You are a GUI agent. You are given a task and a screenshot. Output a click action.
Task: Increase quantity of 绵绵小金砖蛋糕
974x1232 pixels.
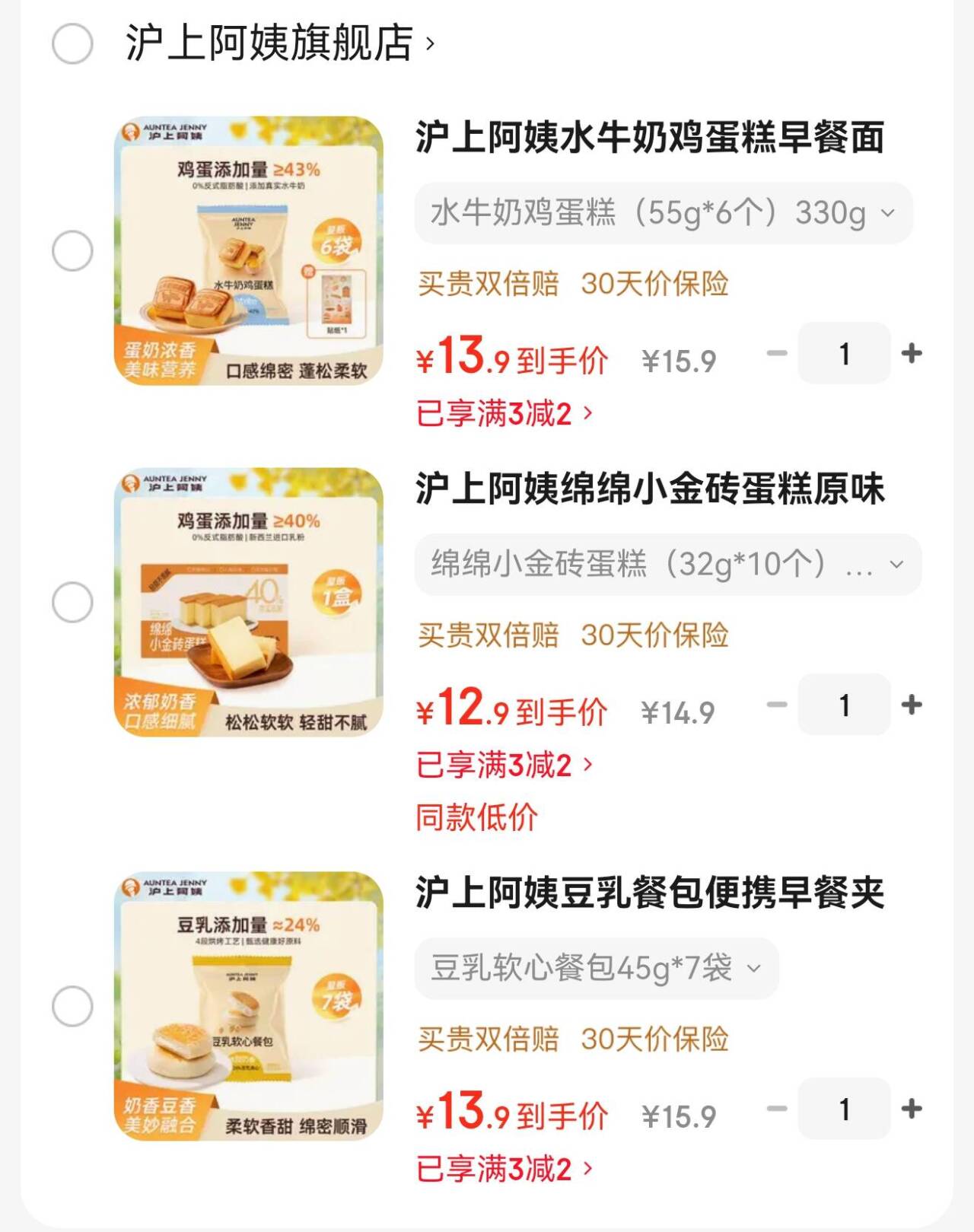coord(912,705)
